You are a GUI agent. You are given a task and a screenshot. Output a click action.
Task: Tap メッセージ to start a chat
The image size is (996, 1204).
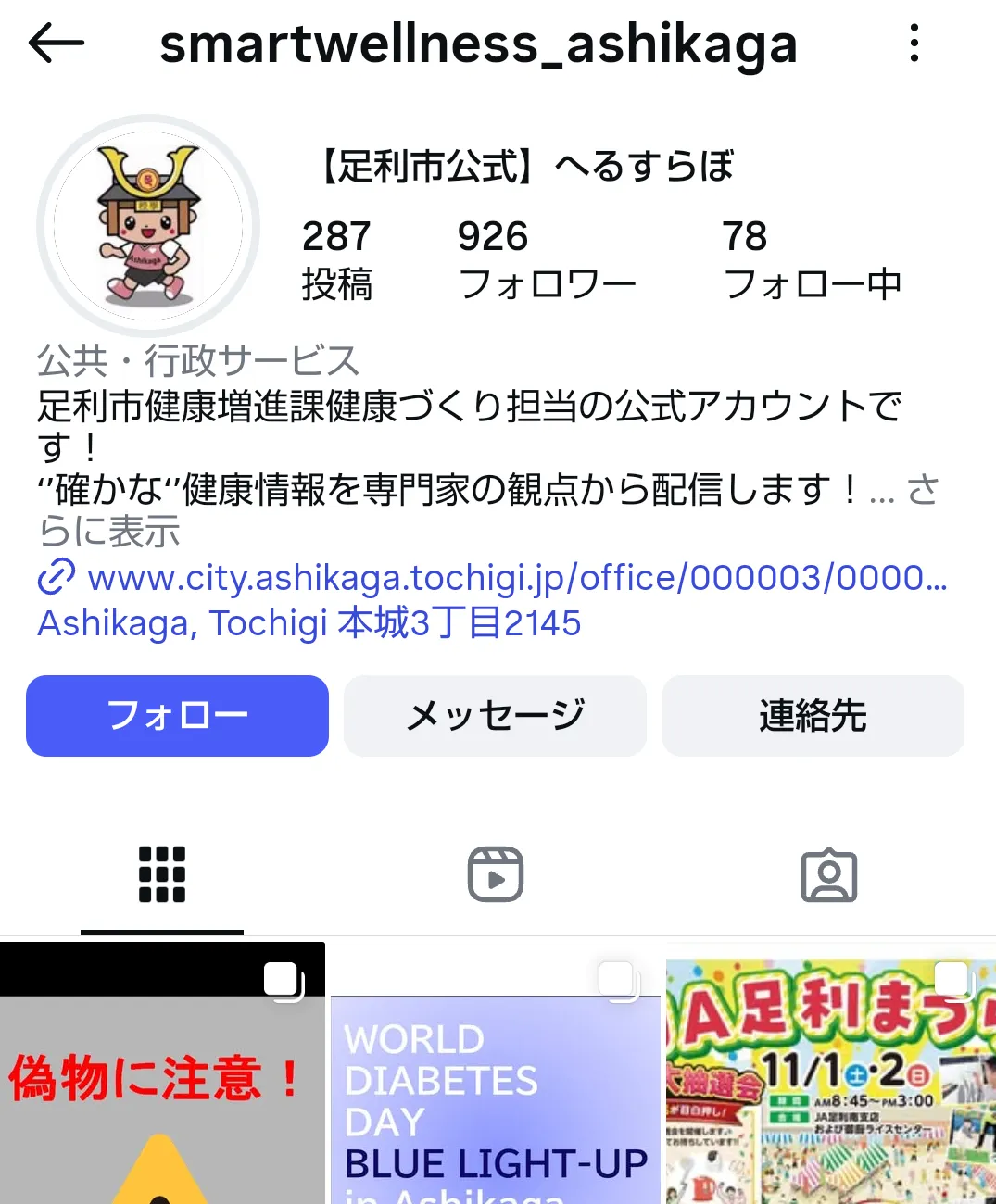(x=494, y=715)
